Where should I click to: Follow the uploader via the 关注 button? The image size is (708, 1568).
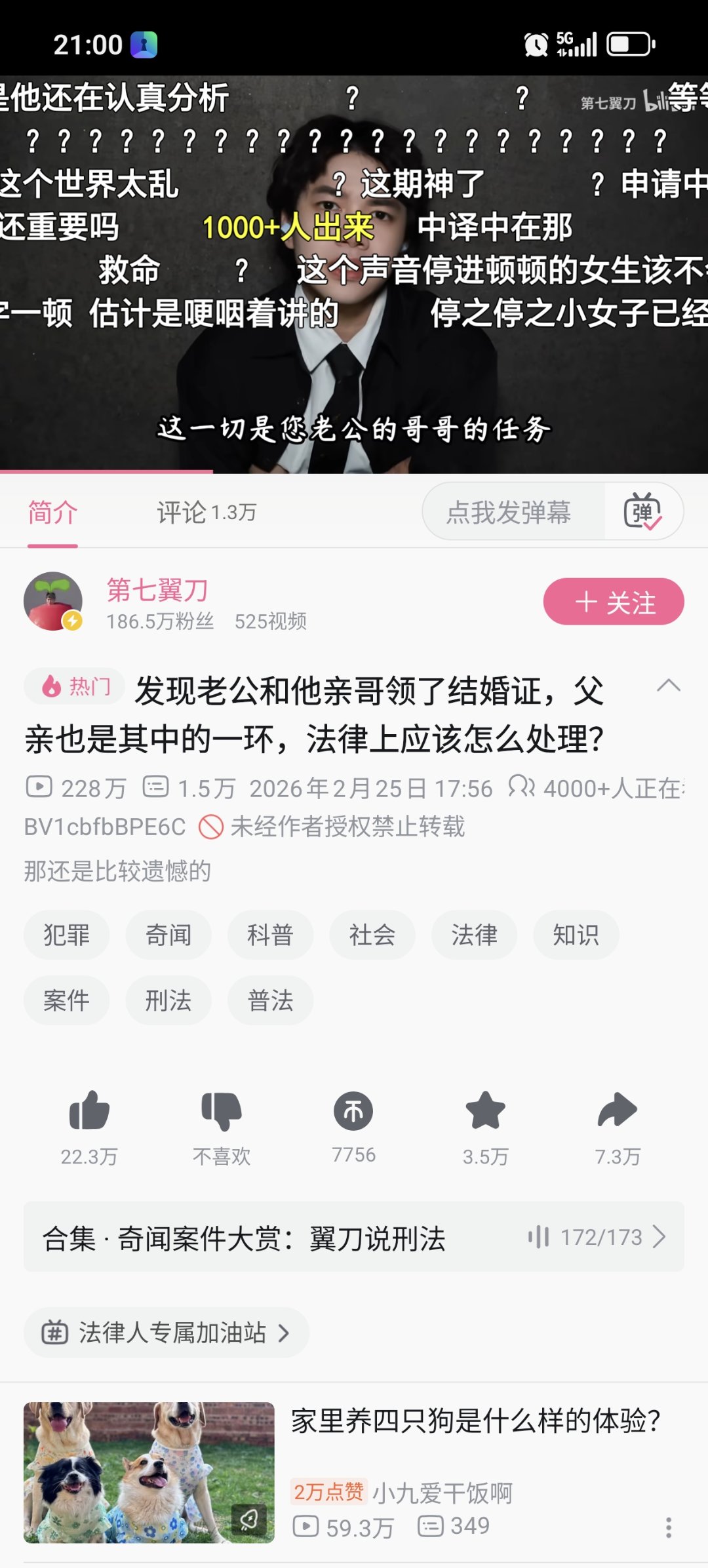click(x=613, y=601)
